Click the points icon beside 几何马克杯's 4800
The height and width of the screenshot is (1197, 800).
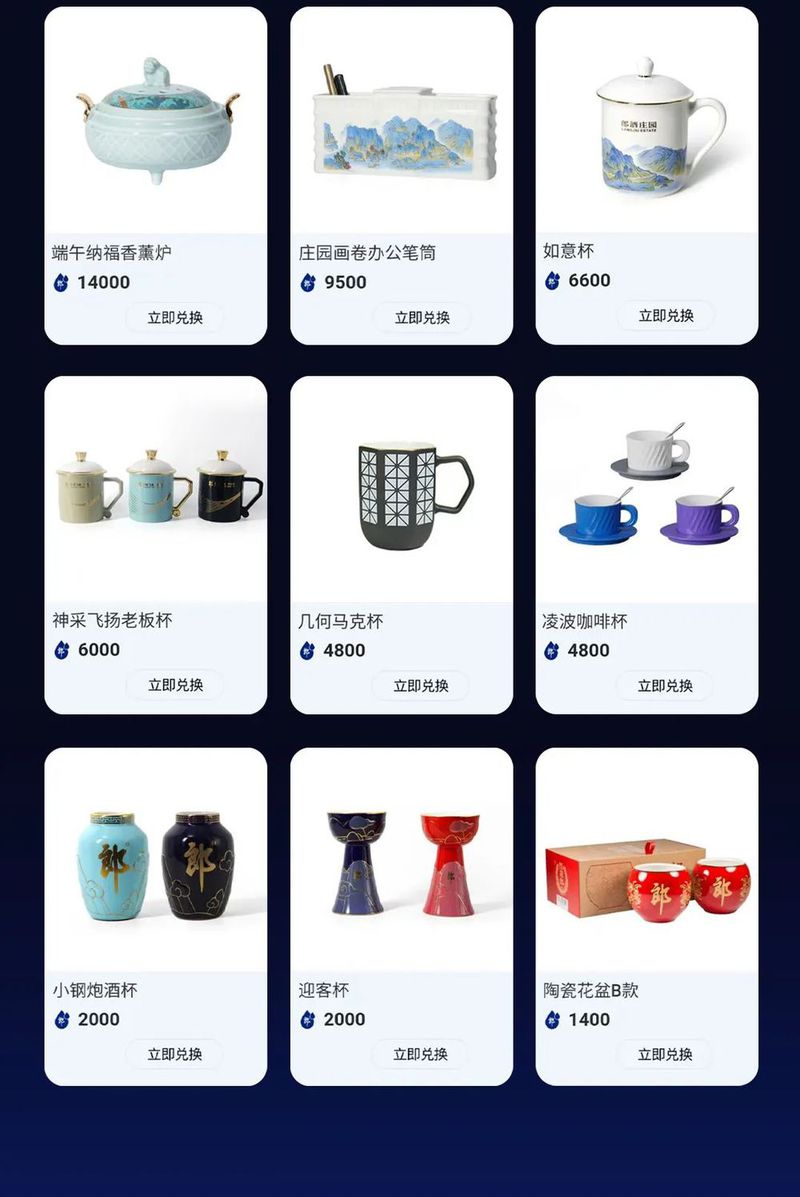(307, 651)
